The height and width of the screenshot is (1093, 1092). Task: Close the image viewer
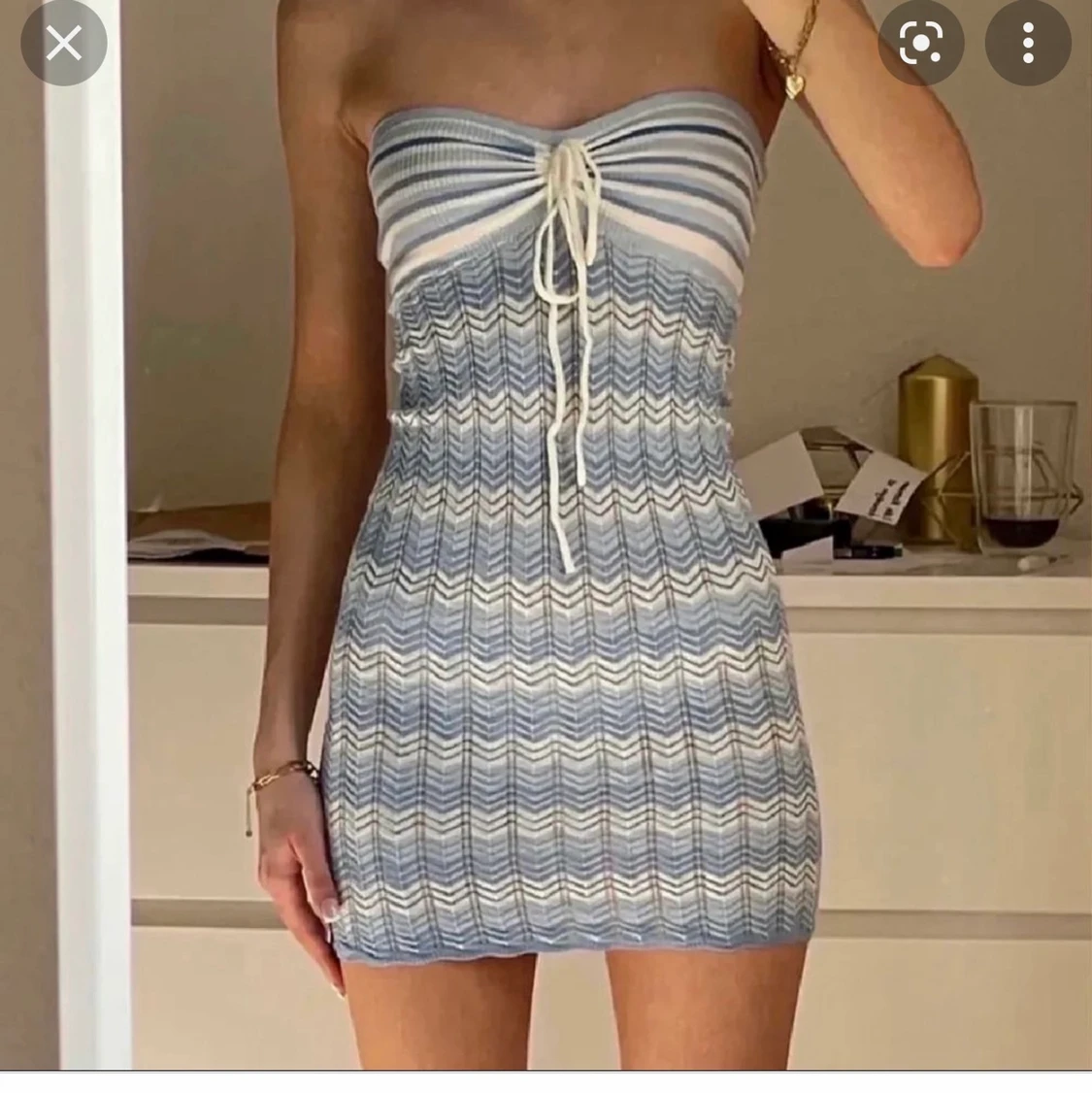point(64,44)
